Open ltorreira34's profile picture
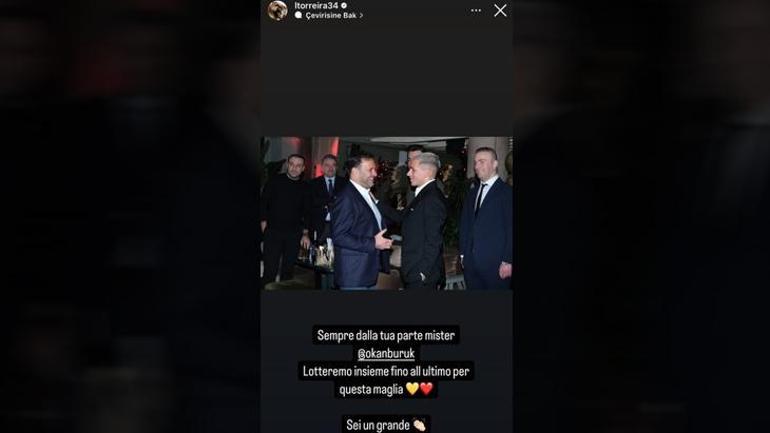The image size is (770, 433). tap(277, 10)
